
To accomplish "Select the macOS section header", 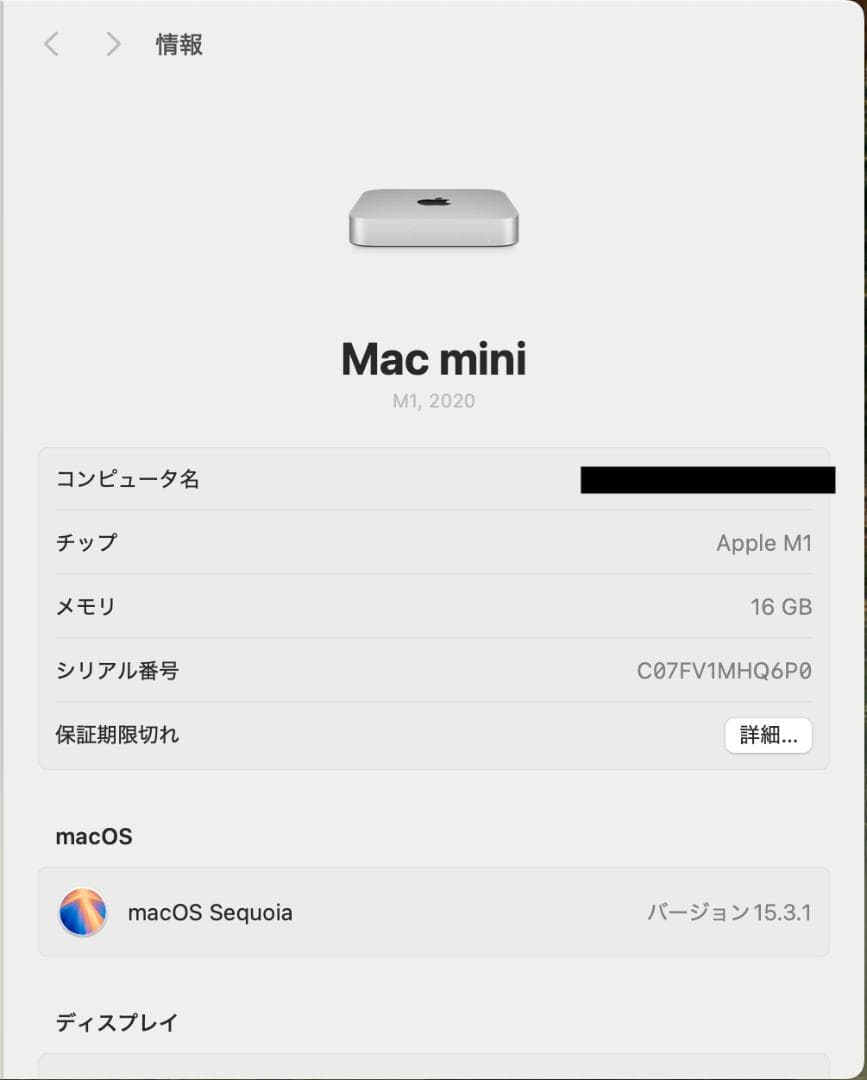I will click(93, 837).
